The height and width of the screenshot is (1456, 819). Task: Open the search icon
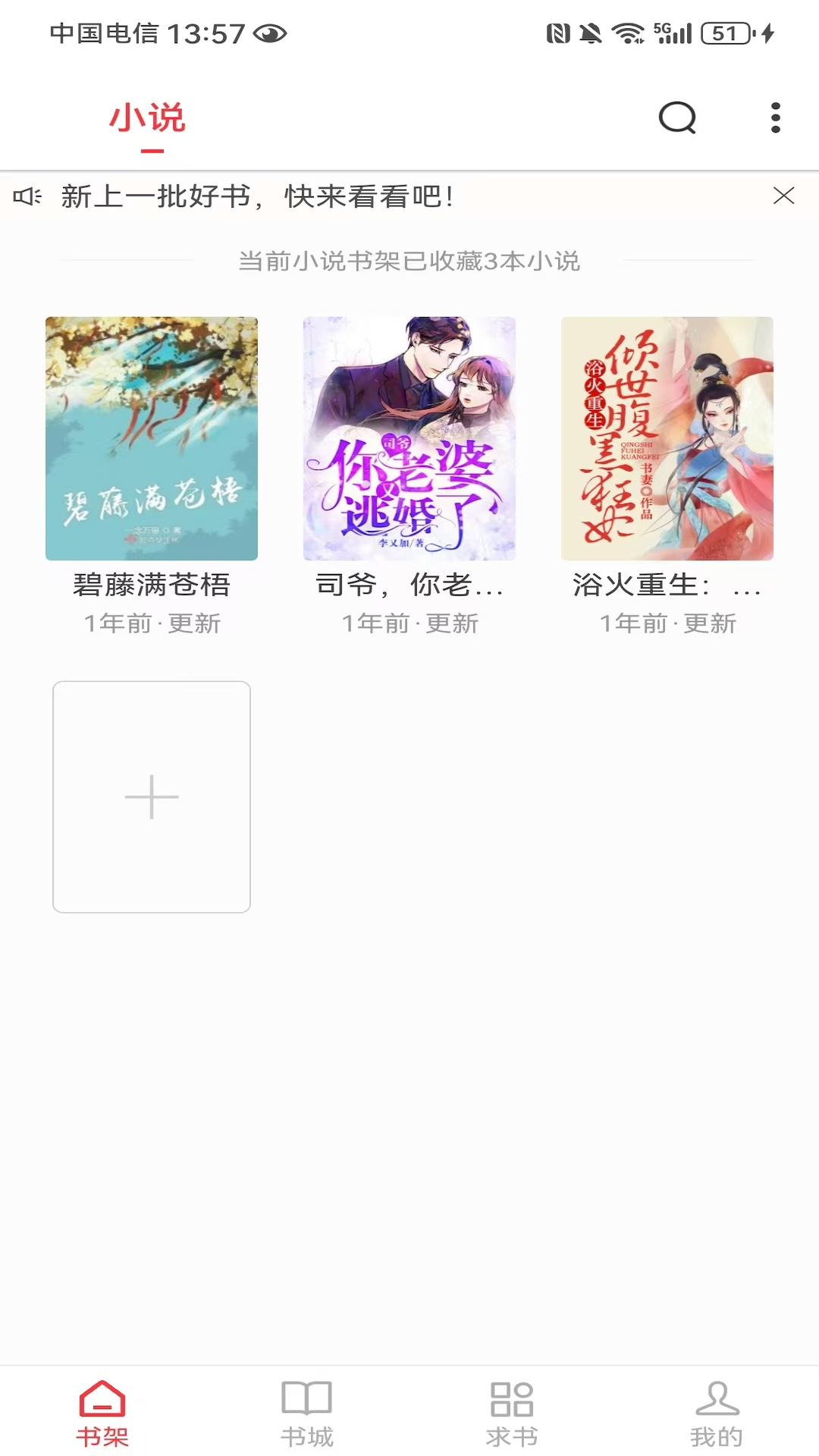(x=679, y=118)
